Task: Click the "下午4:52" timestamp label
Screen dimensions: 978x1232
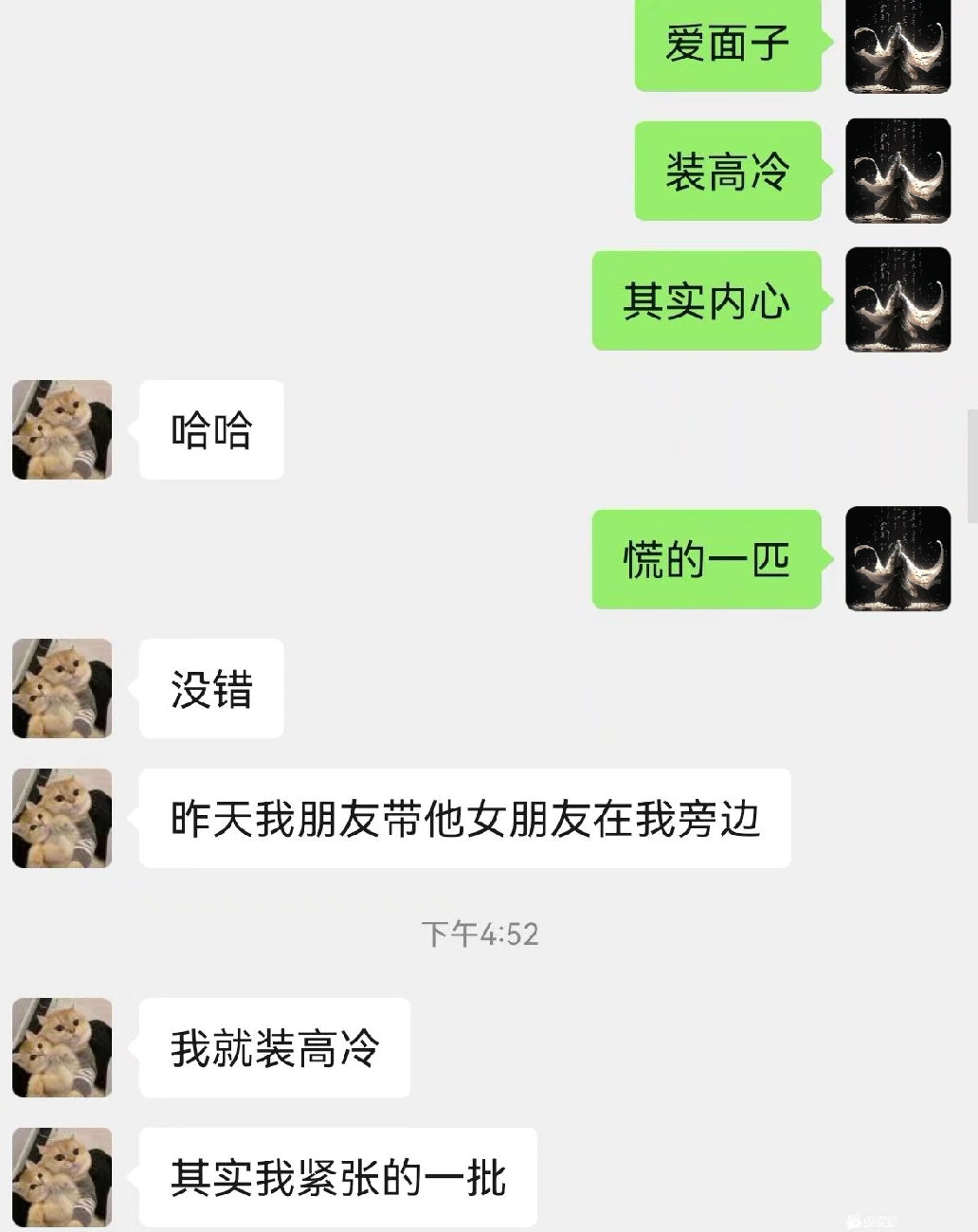Action: 480,934
